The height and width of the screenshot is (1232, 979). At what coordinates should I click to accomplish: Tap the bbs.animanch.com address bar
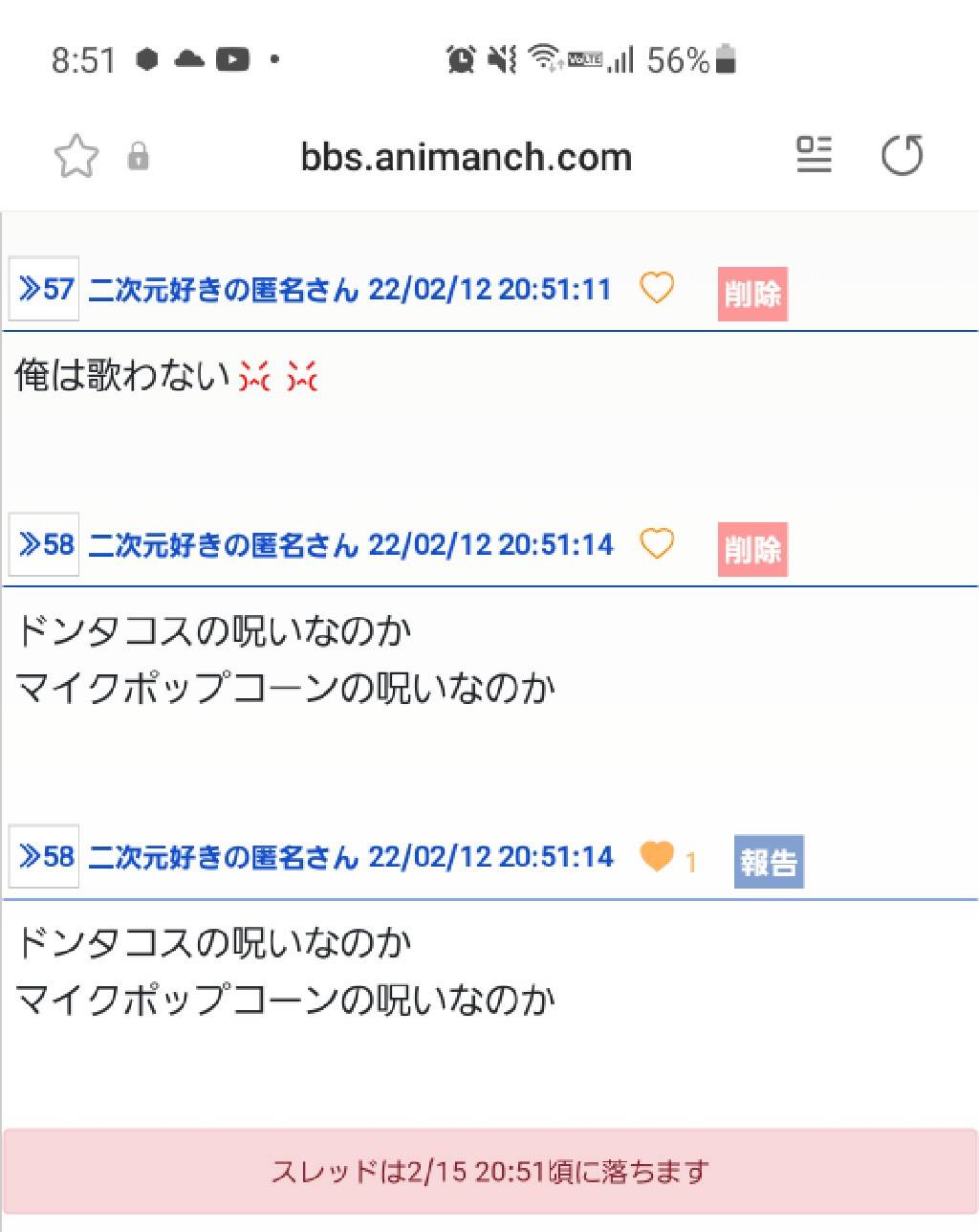(466, 157)
